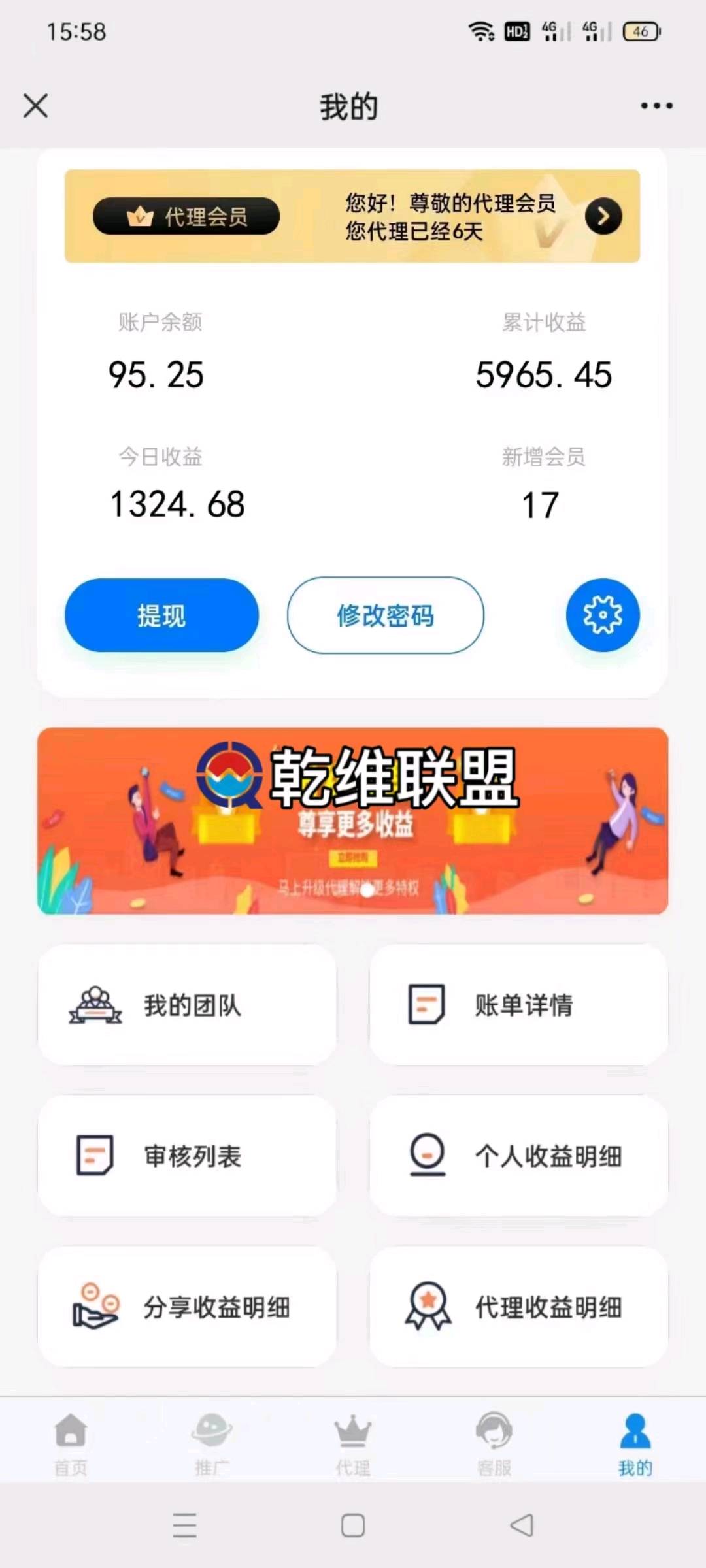The width and height of the screenshot is (706, 1568).
Task: Go back using the system back button
Action: click(522, 1526)
